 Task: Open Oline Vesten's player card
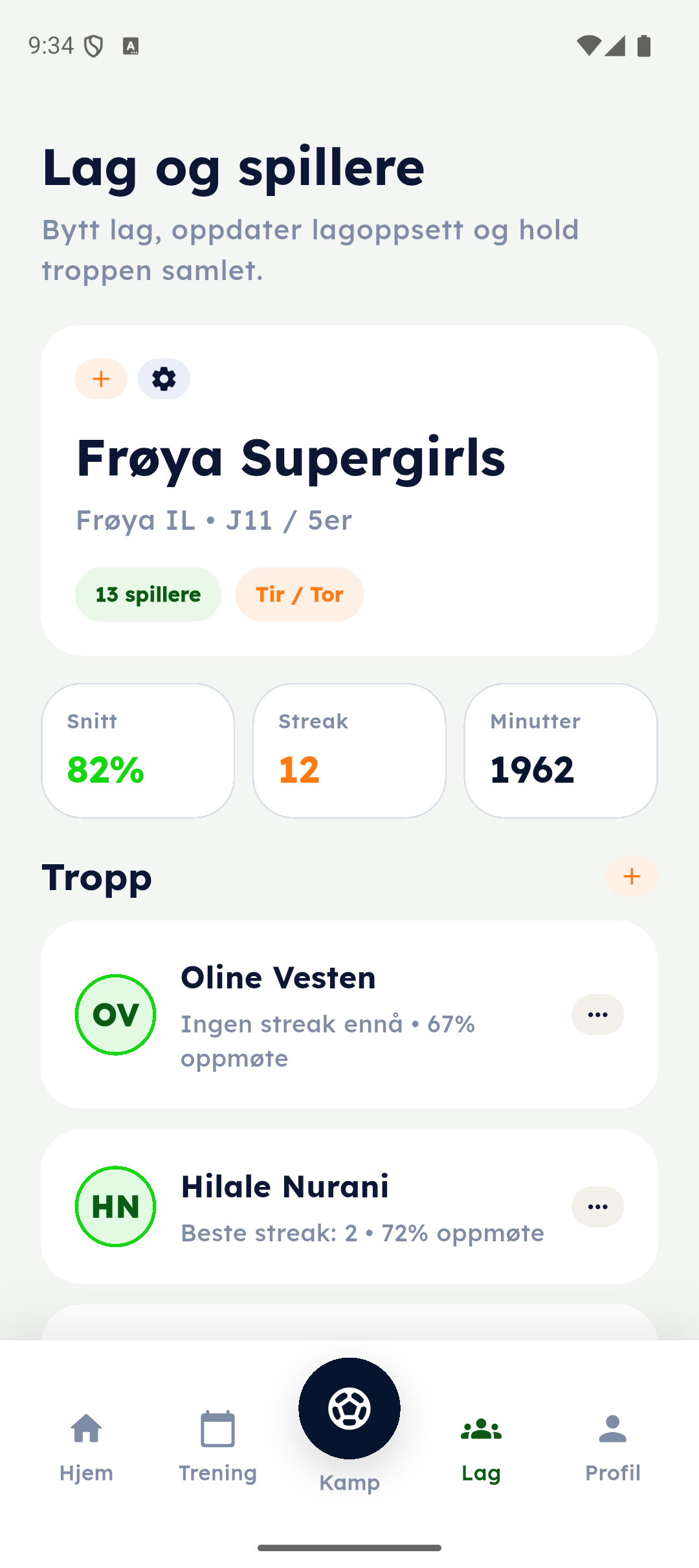(349, 1014)
